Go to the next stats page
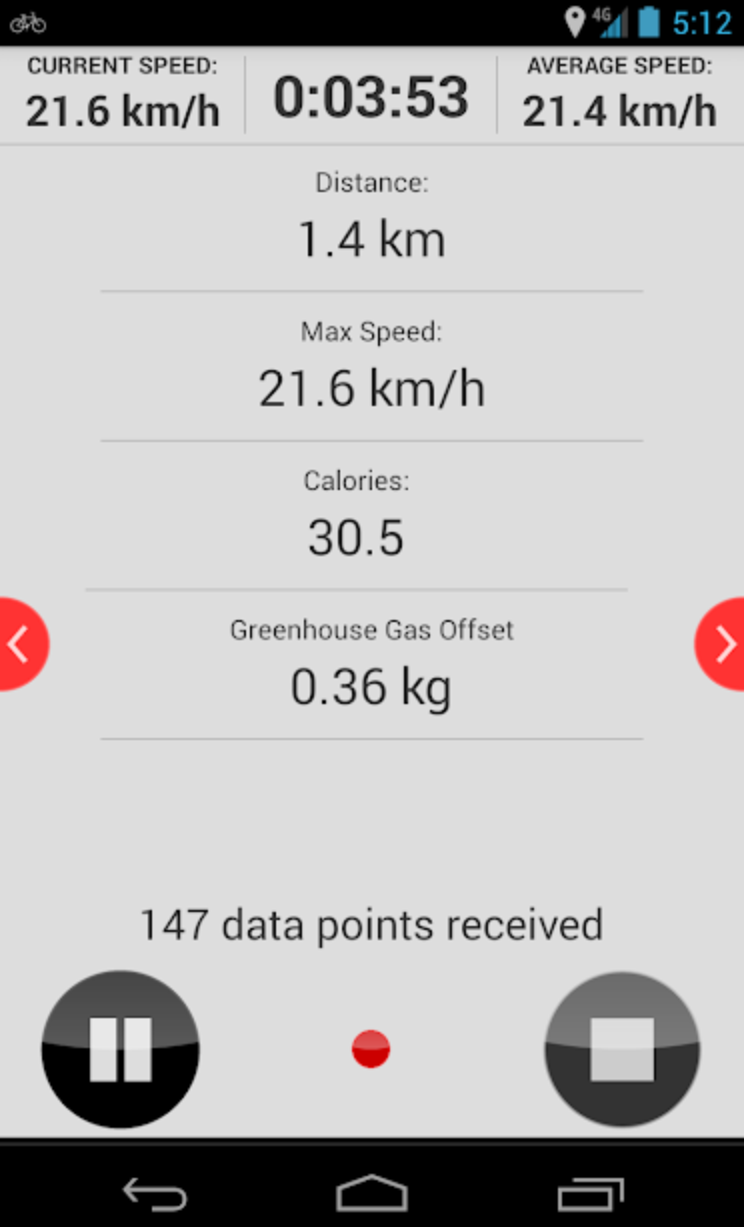This screenshot has height=1227, width=744. click(x=721, y=644)
